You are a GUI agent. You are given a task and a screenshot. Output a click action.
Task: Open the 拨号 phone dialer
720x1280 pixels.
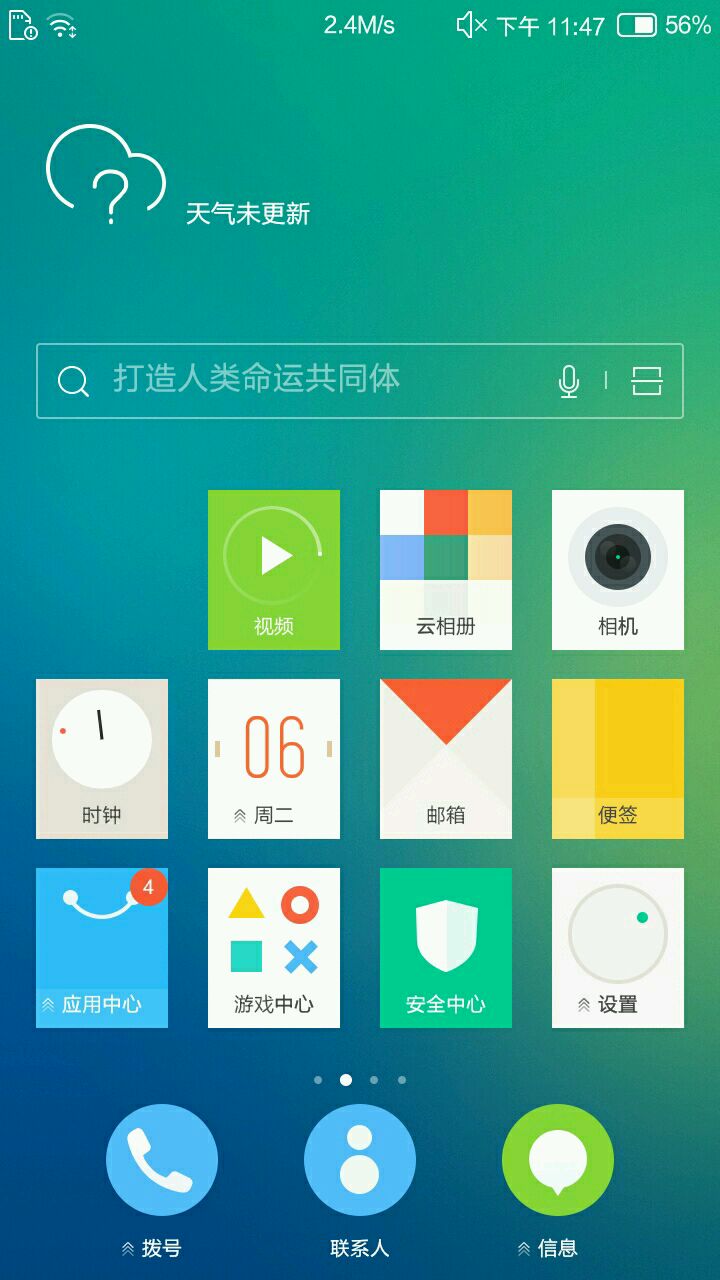(162, 1160)
